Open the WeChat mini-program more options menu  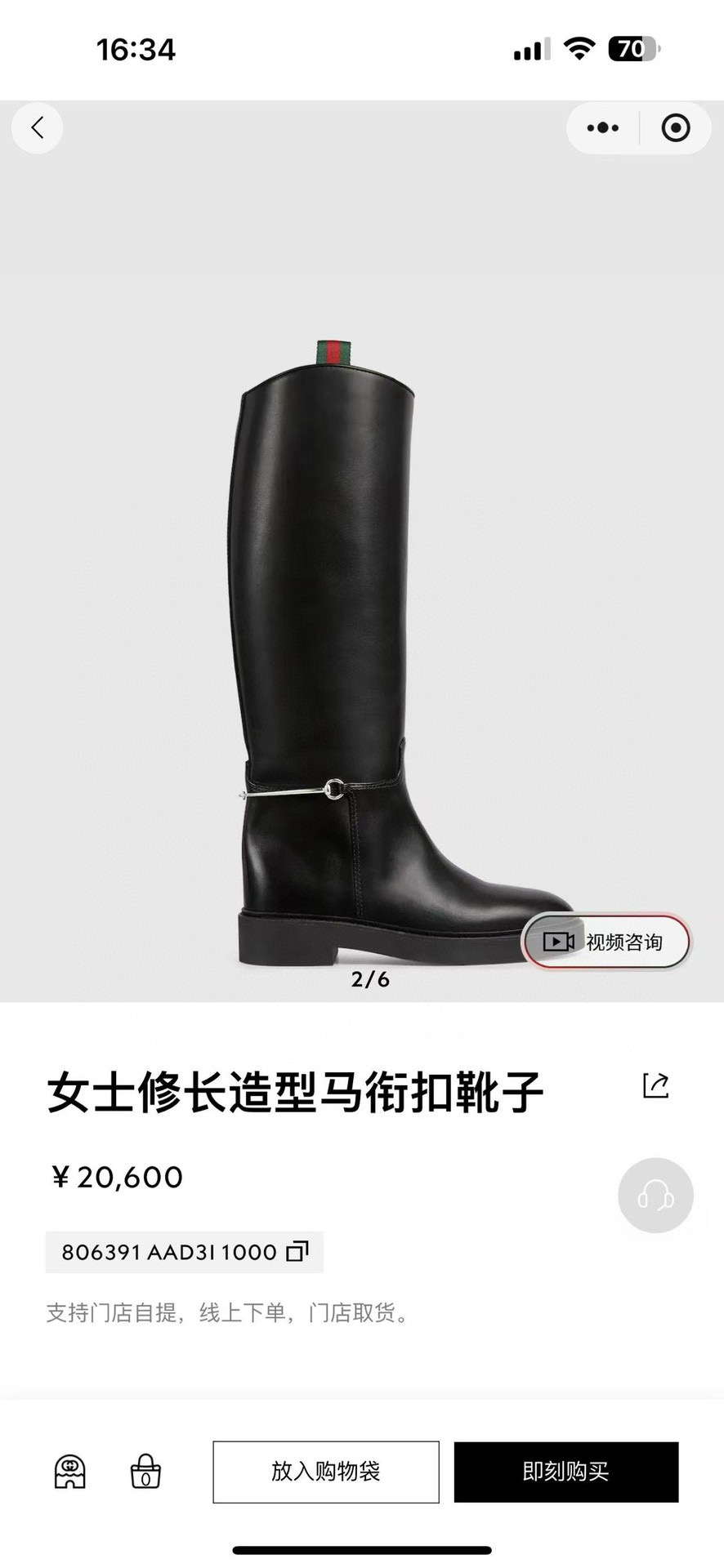click(x=601, y=128)
